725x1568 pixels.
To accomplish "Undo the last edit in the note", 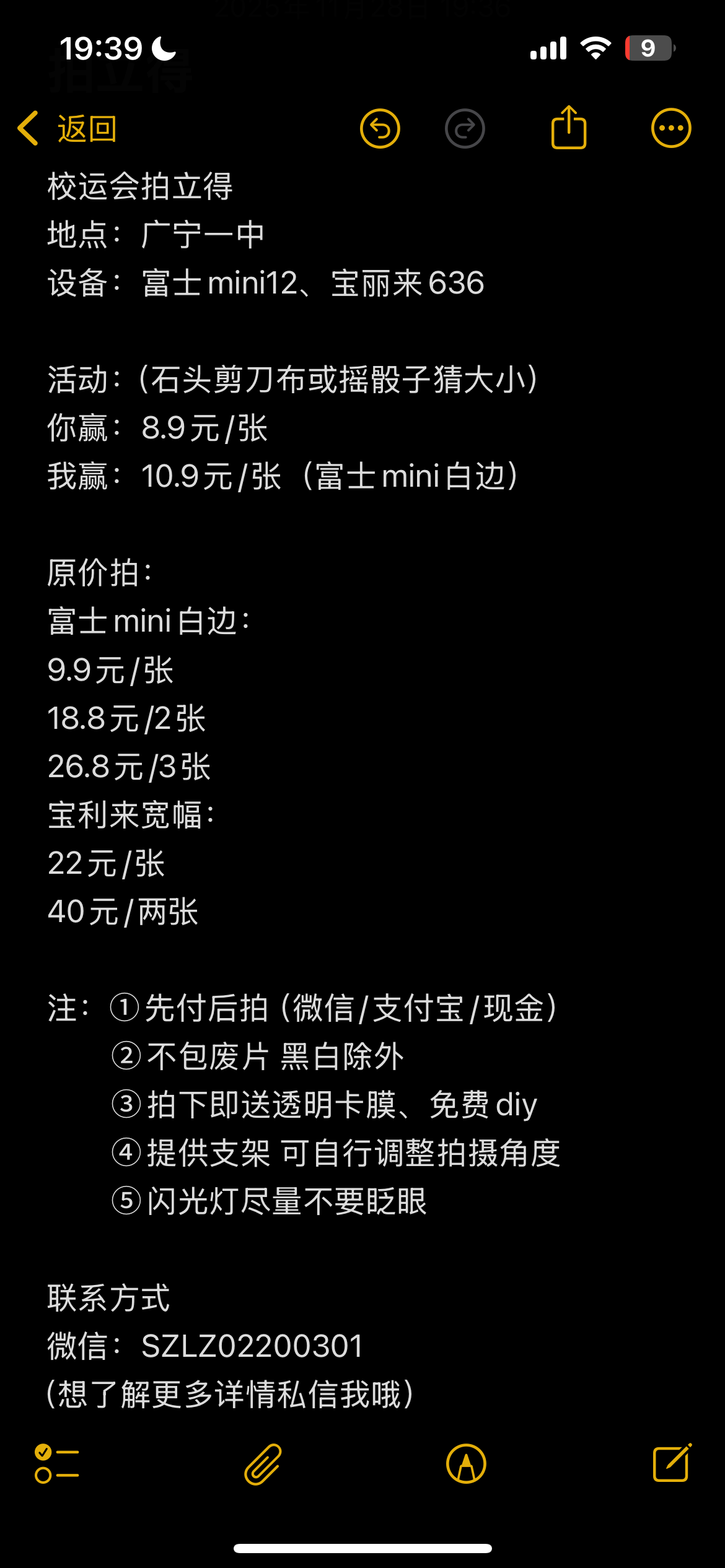I will (380, 128).
